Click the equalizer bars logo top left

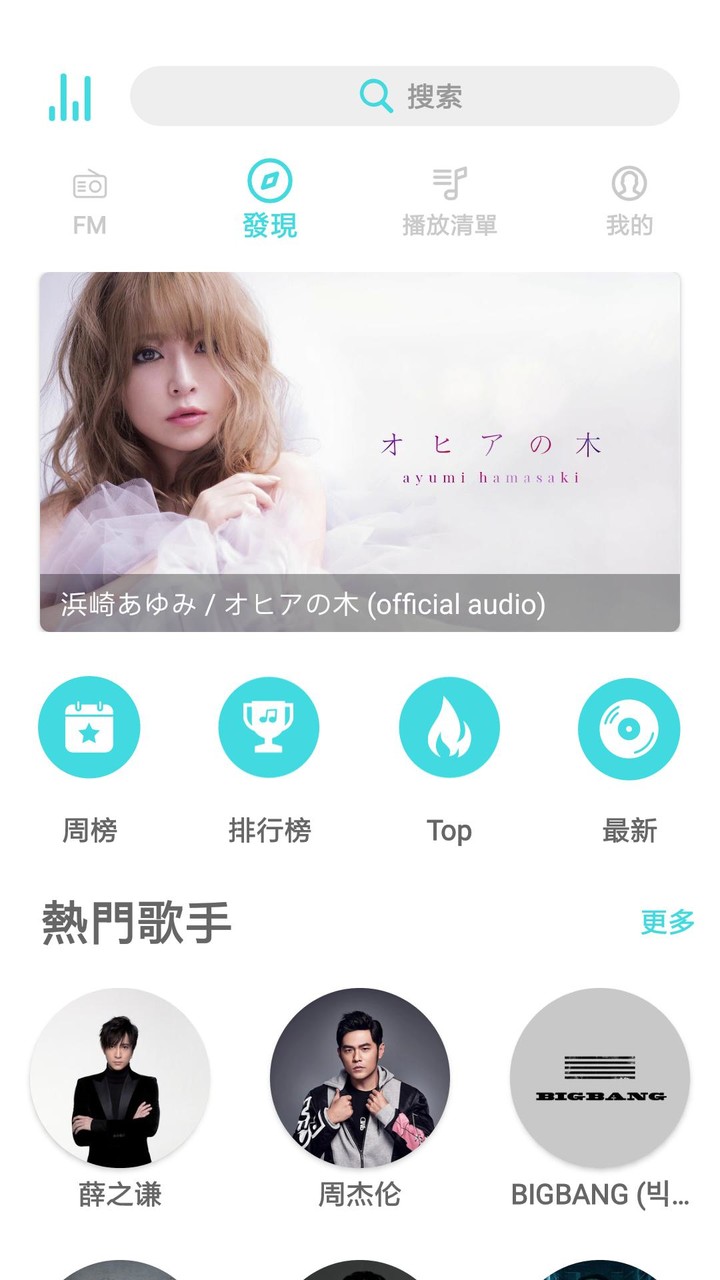tap(69, 97)
